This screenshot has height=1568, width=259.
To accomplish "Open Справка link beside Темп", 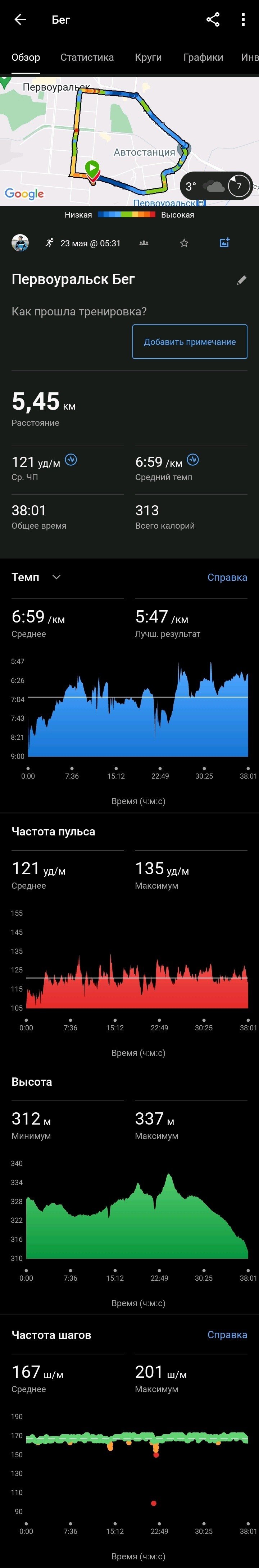I will click(x=227, y=577).
